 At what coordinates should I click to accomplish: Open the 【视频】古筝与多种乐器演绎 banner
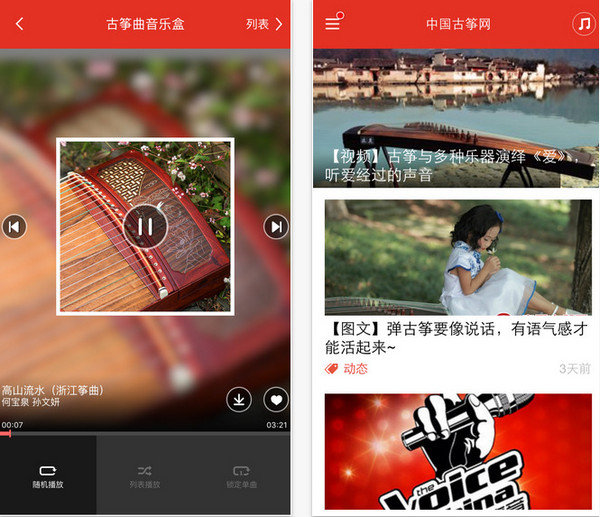click(456, 118)
